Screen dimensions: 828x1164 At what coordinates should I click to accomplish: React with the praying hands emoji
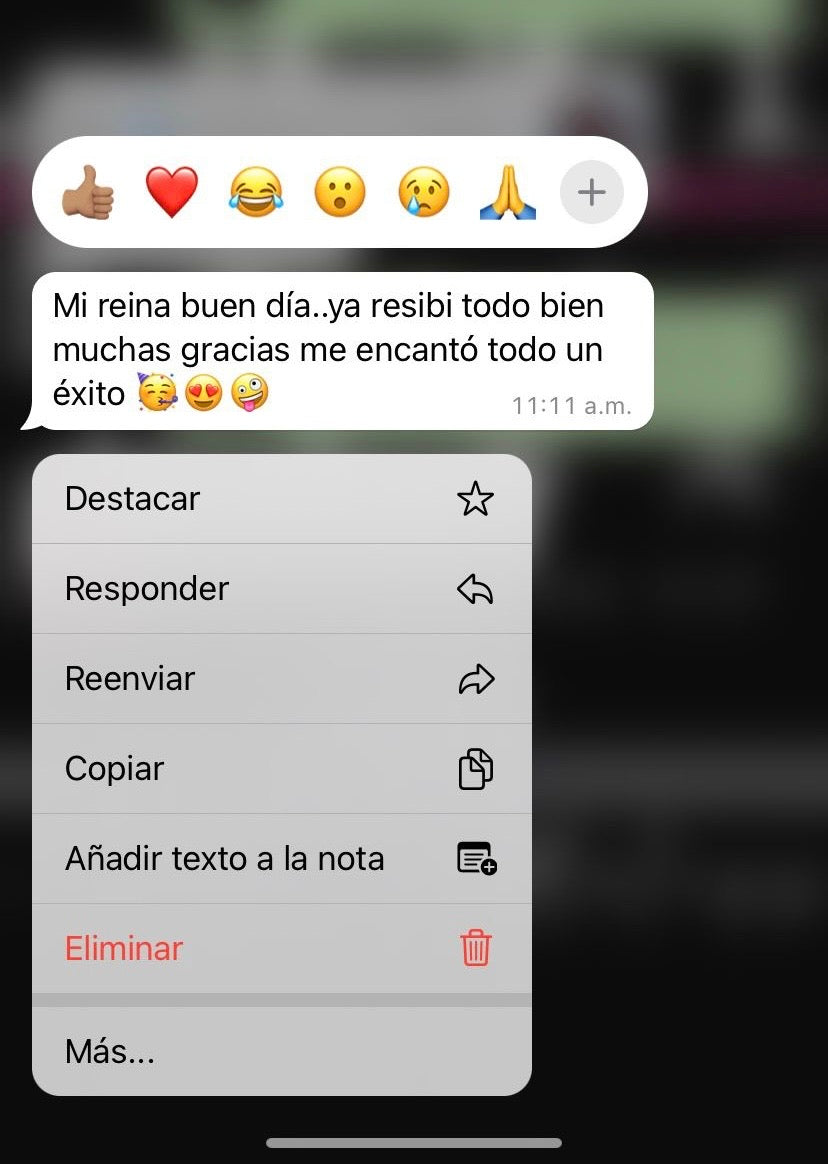(x=508, y=192)
